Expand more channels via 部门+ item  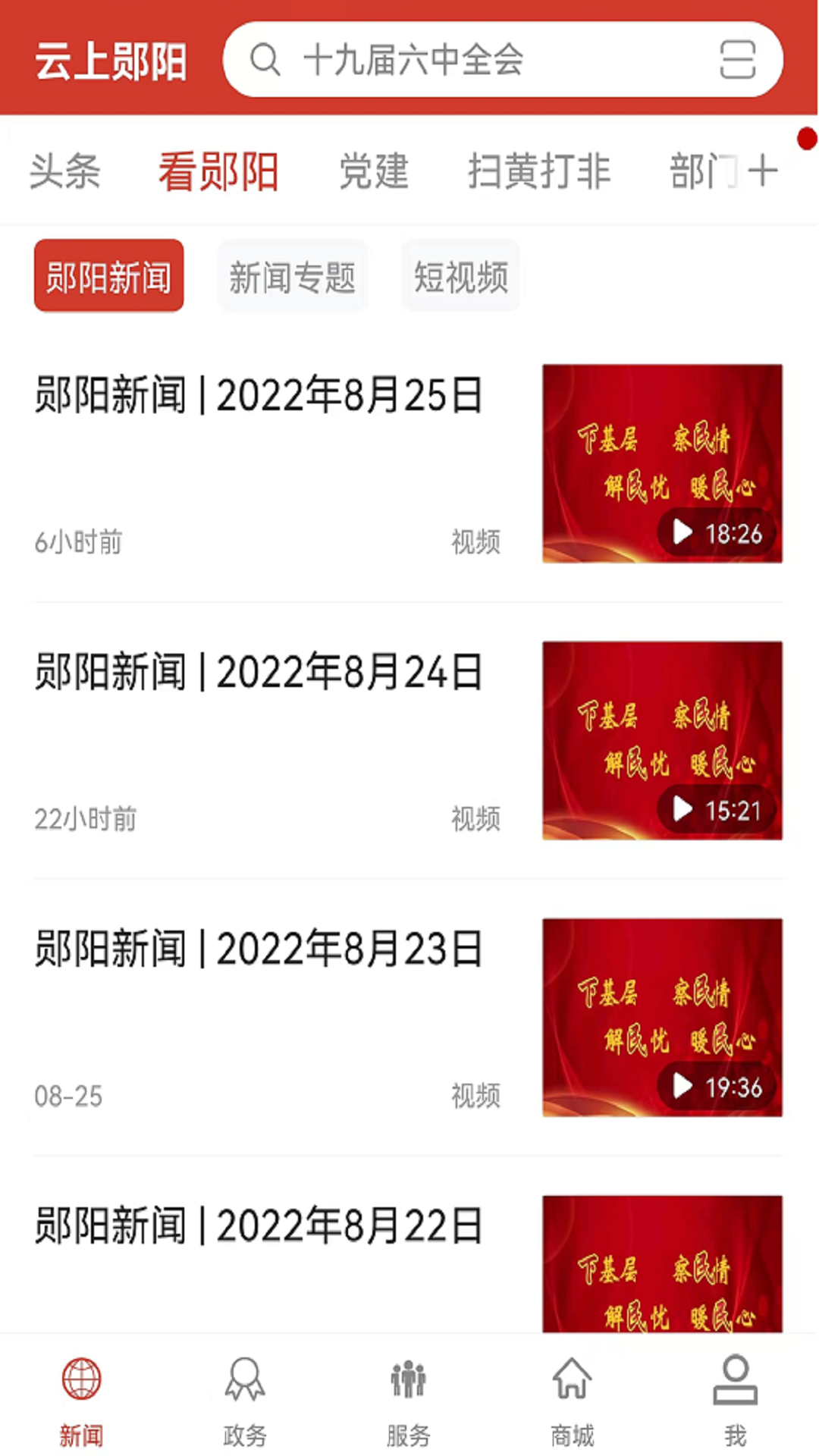[x=723, y=172]
